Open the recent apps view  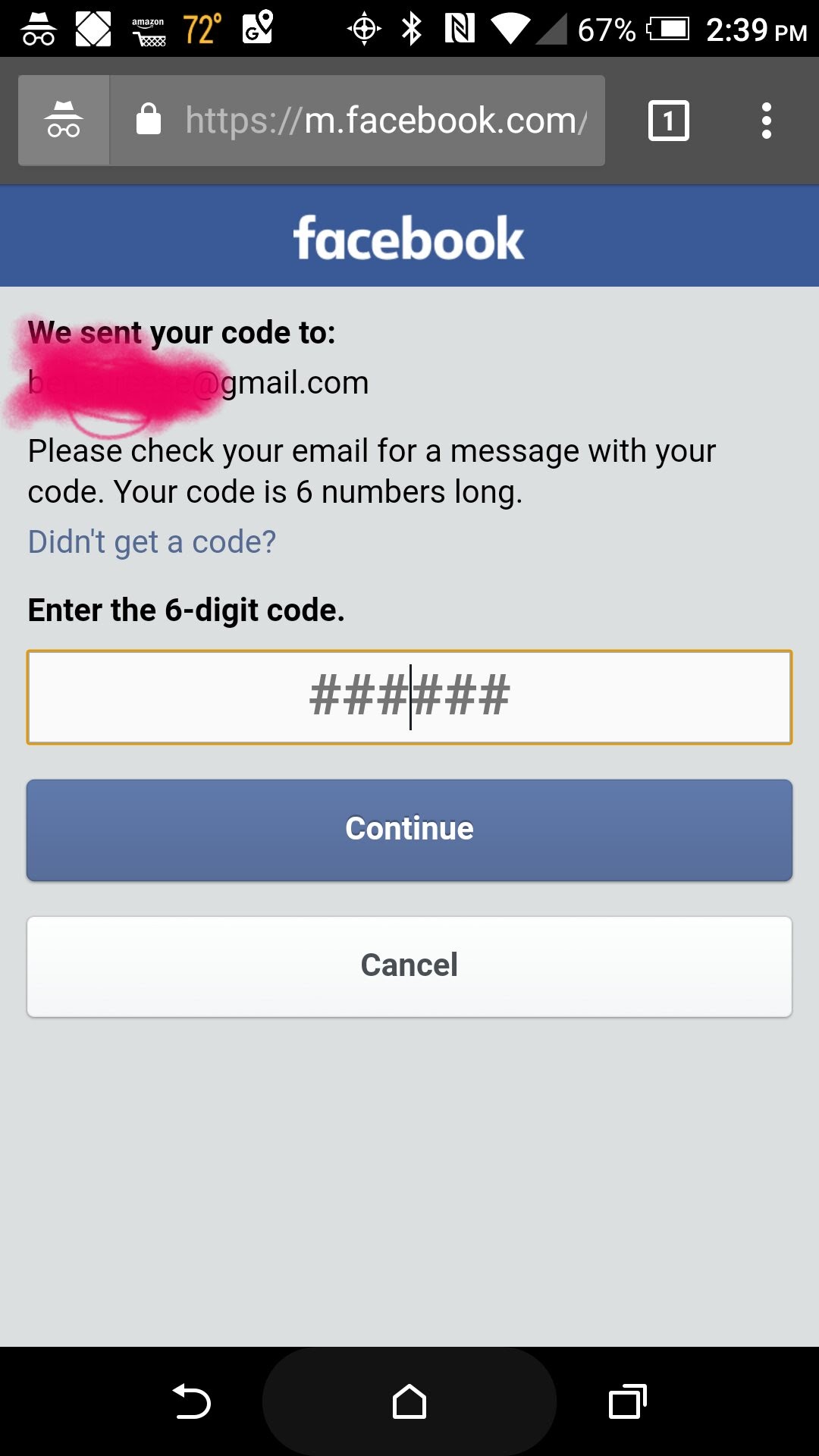[x=627, y=1401]
